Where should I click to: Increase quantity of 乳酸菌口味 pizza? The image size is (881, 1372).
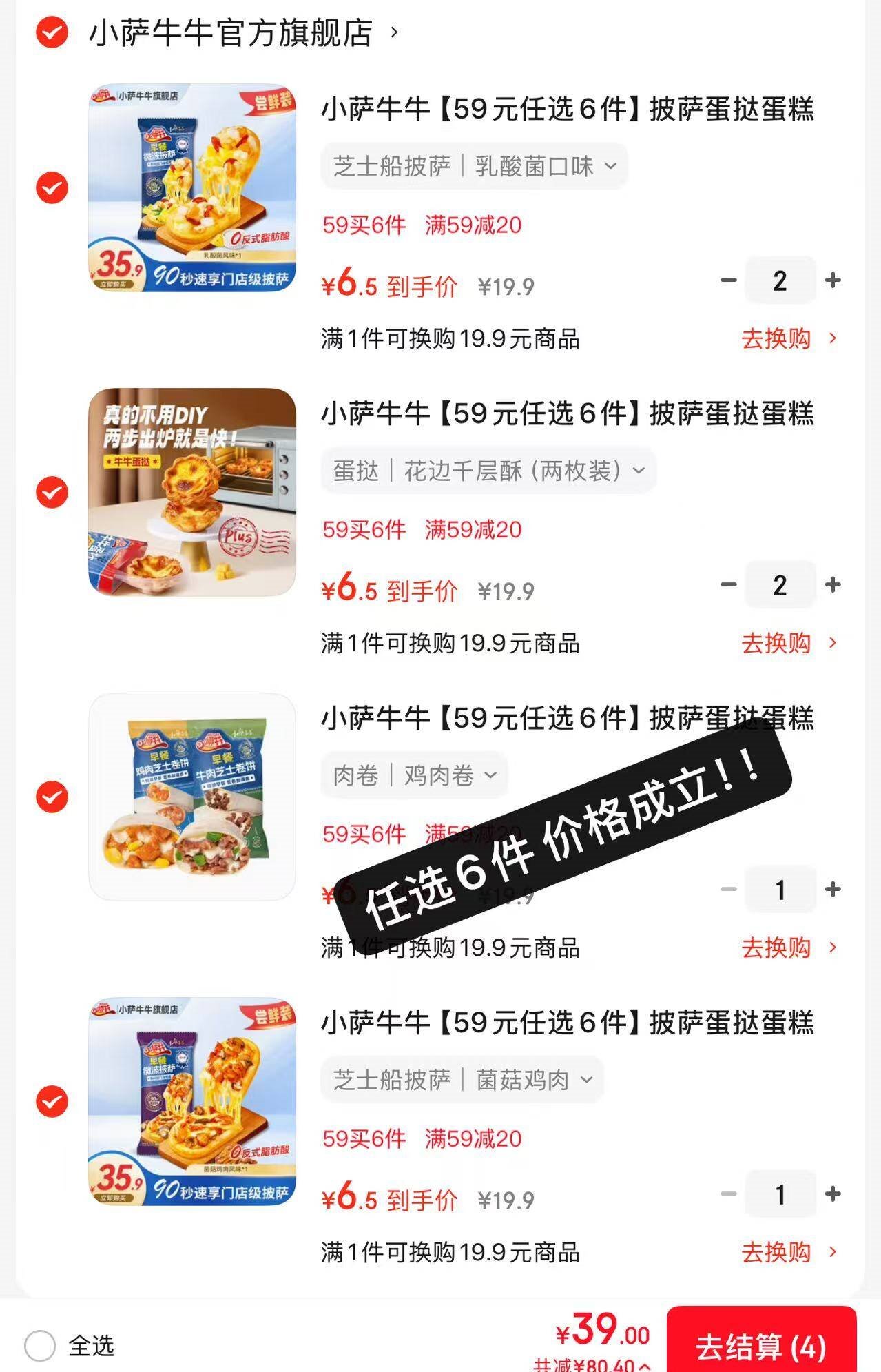click(x=833, y=280)
